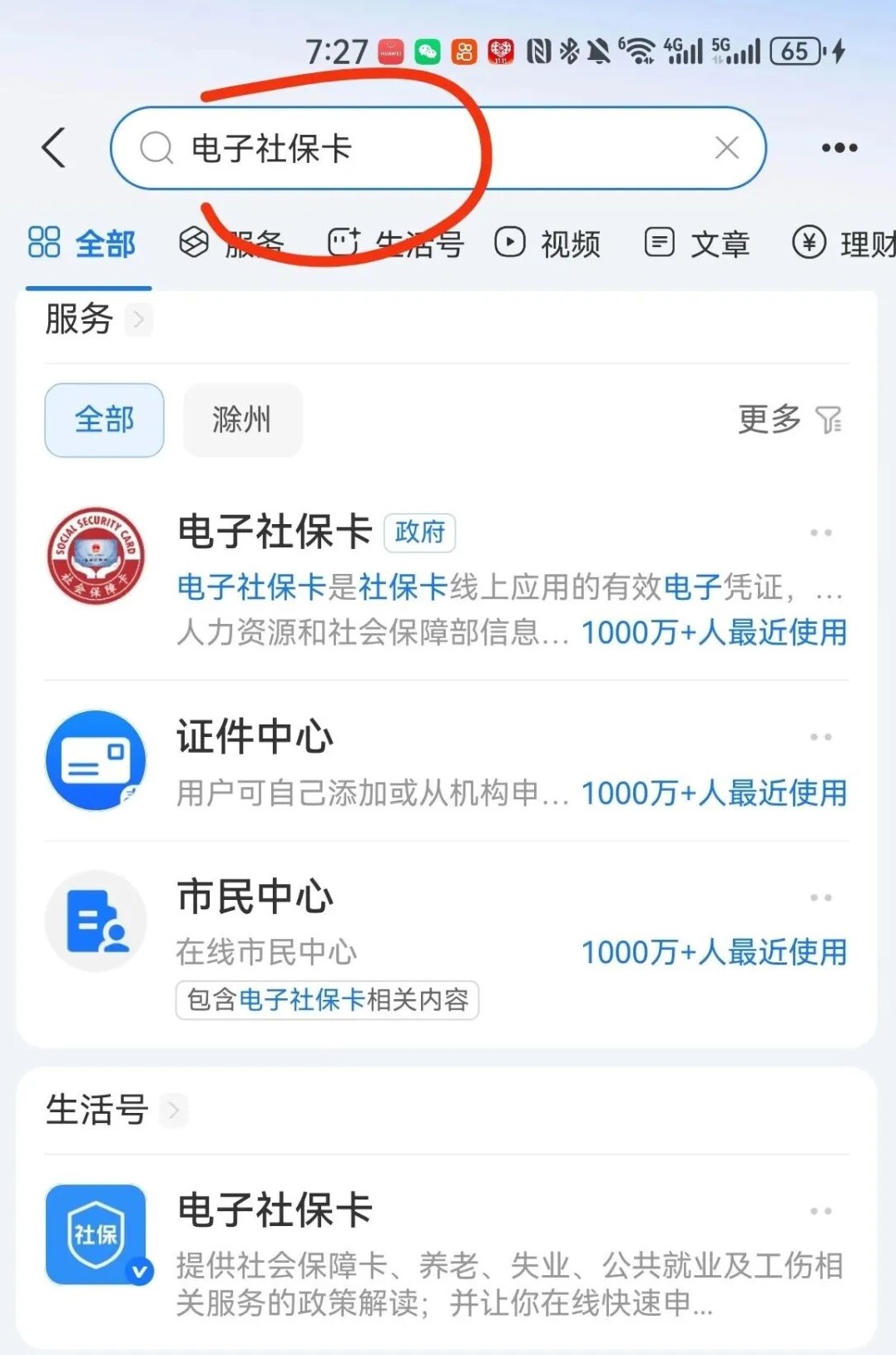The height and width of the screenshot is (1355, 896).
Task: Open the three-dot overflow menu
Action: 839,148
